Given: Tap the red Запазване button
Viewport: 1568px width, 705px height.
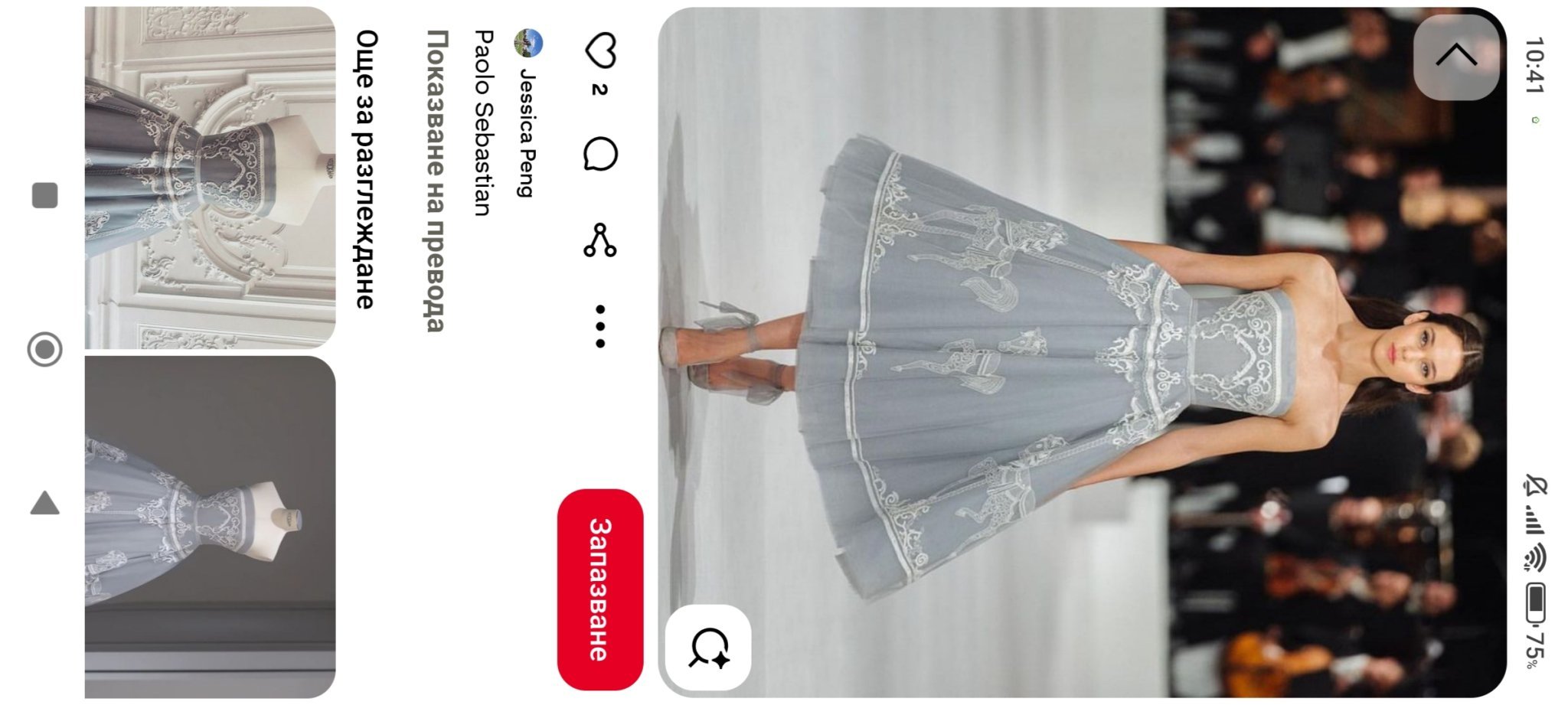Looking at the screenshot, I should (x=599, y=589).
